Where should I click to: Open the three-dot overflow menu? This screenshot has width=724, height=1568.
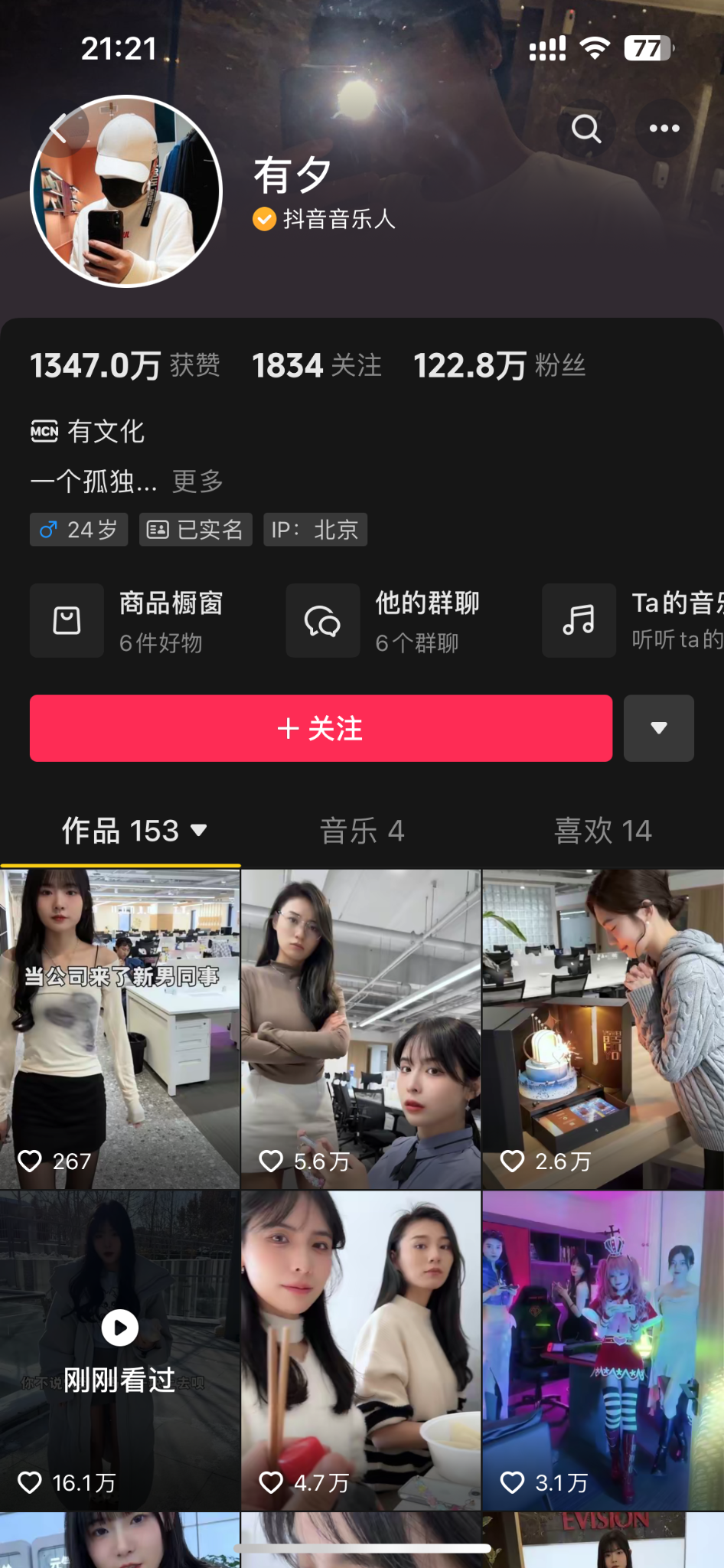click(x=664, y=129)
